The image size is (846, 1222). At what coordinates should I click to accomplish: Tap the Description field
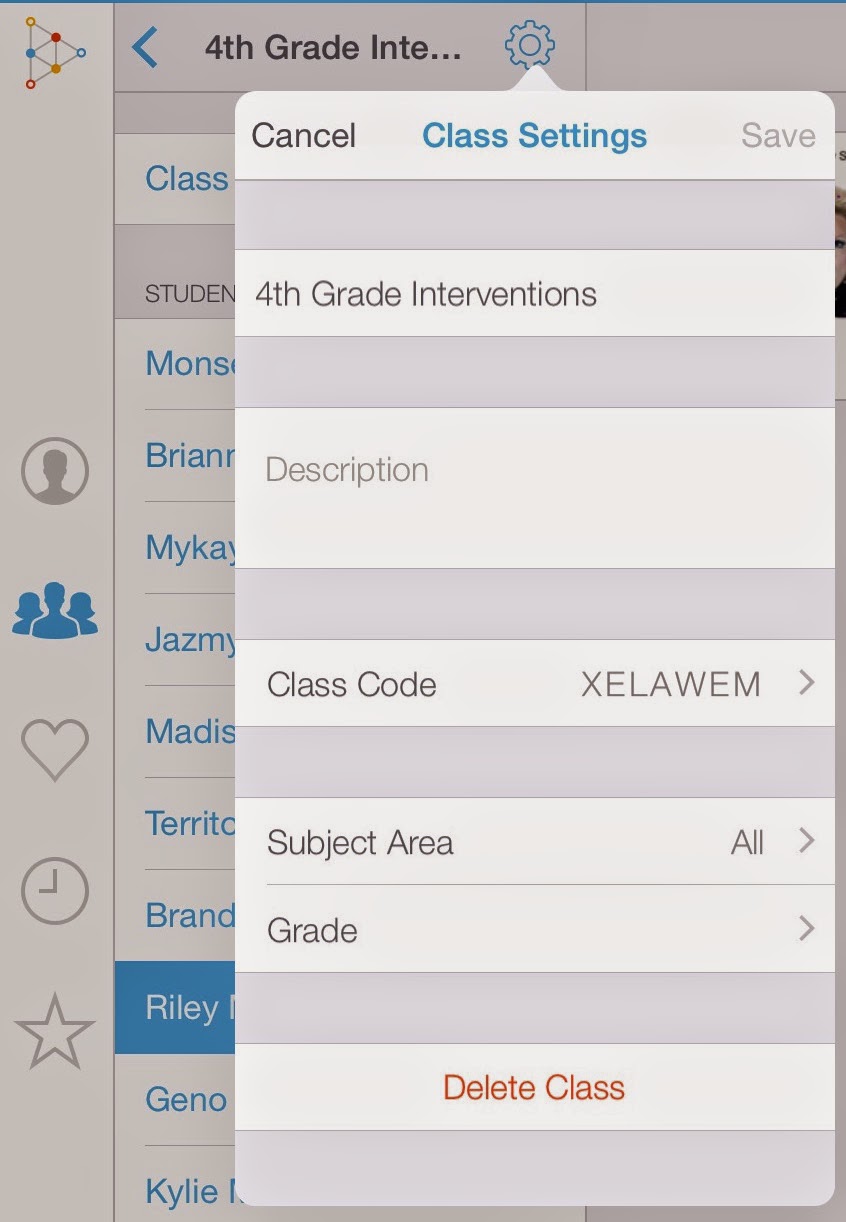533,486
